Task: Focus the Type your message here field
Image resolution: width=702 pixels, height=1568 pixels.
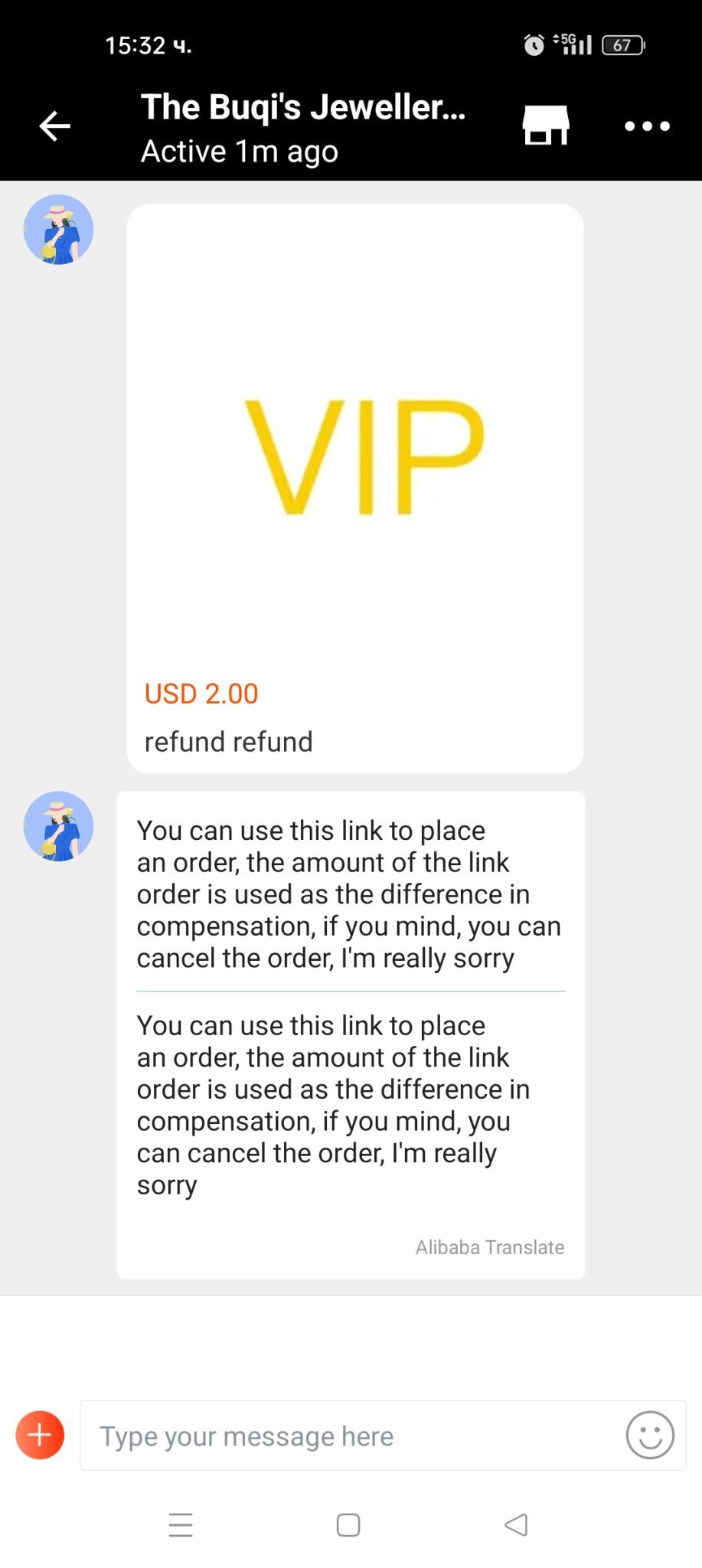Action: click(352, 1436)
